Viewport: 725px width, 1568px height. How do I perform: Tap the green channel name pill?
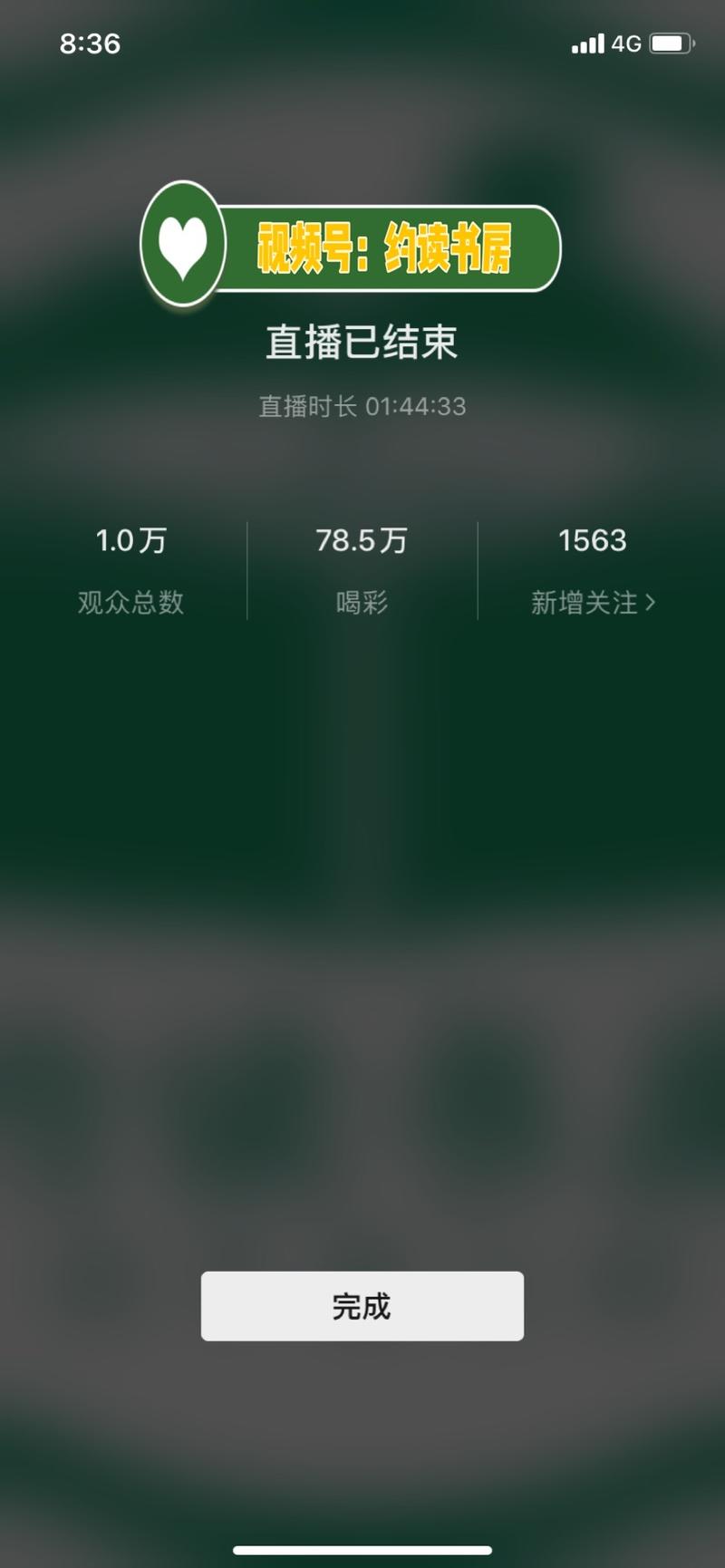point(390,243)
